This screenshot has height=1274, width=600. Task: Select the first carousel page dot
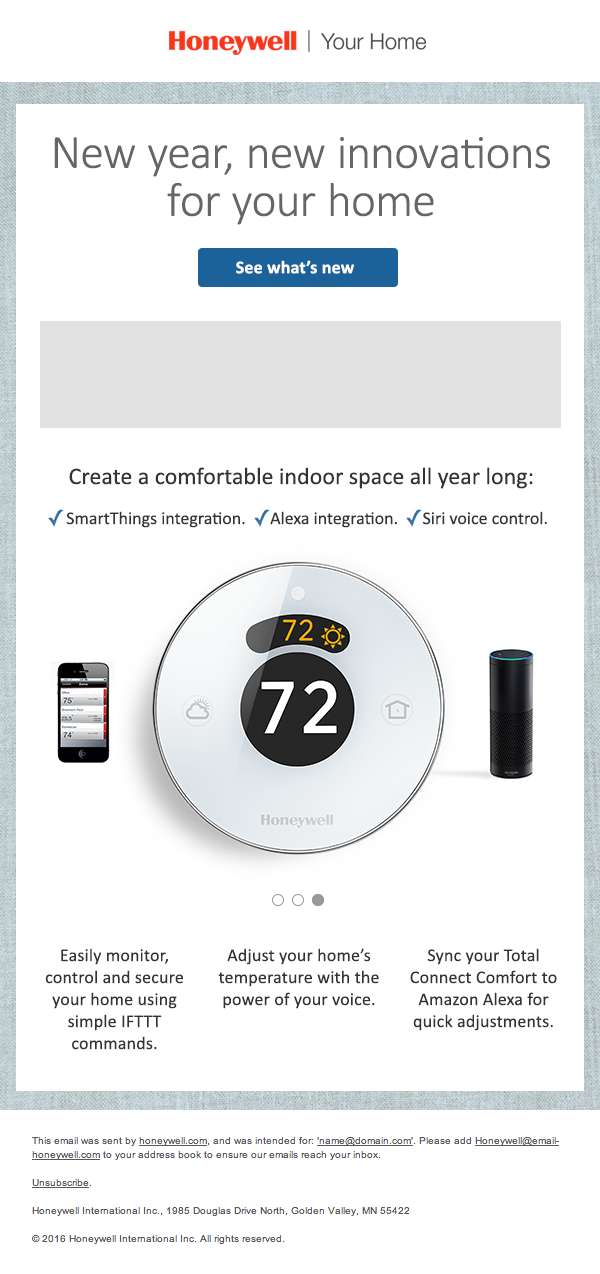[278, 900]
